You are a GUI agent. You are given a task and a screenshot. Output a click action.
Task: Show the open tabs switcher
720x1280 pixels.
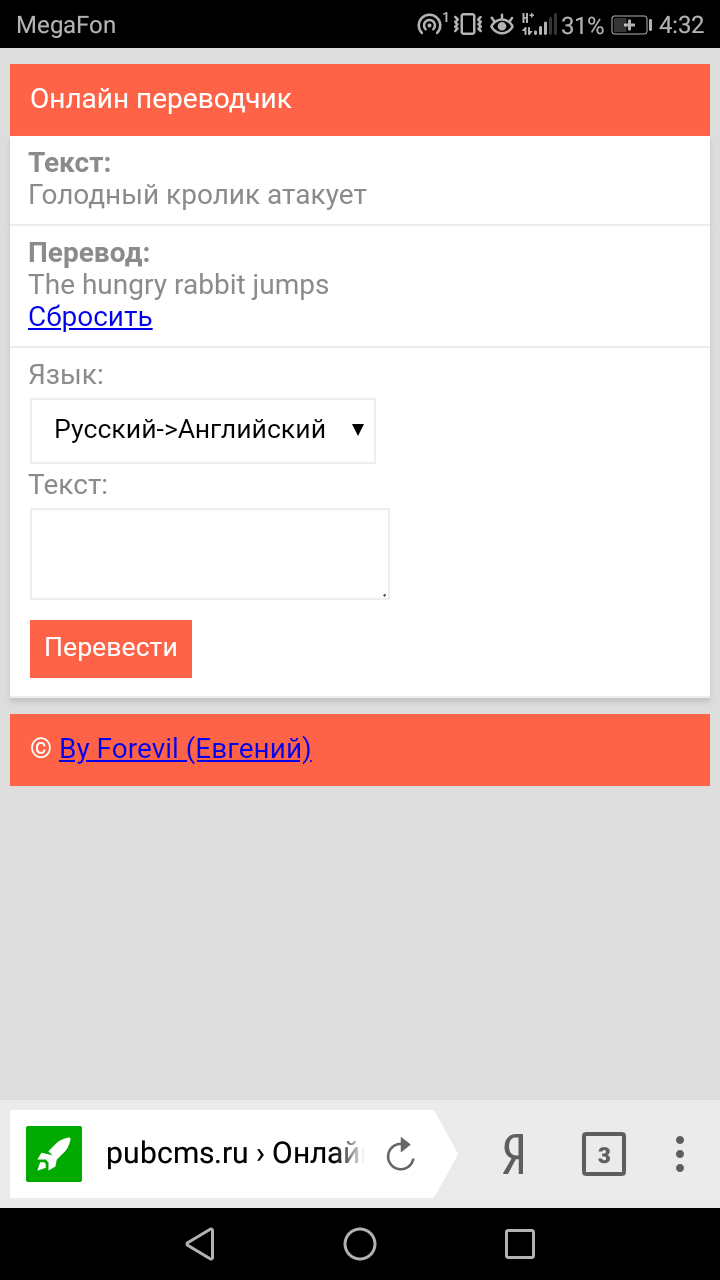coord(603,1154)
